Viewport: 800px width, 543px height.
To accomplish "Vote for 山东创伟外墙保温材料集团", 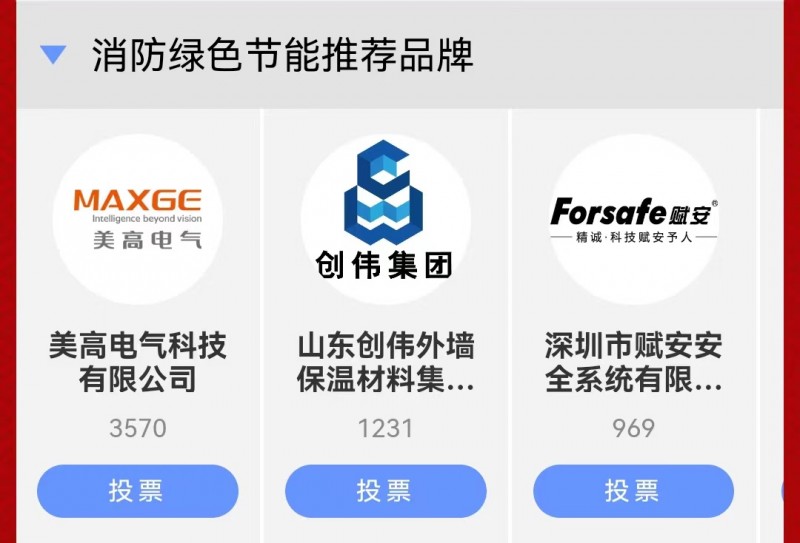I will (385, 491).
